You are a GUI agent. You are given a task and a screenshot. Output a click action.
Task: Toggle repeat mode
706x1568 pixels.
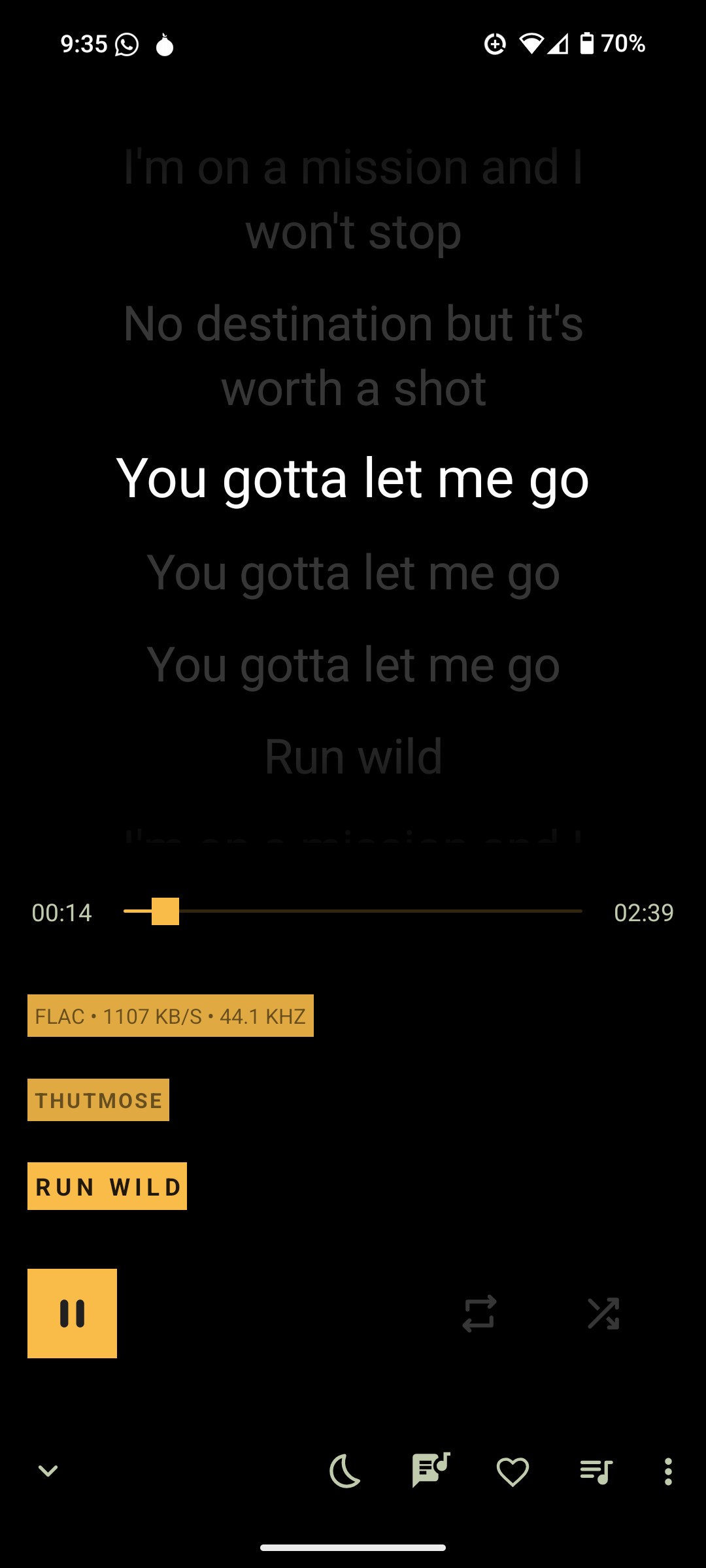coord(479,1313)
